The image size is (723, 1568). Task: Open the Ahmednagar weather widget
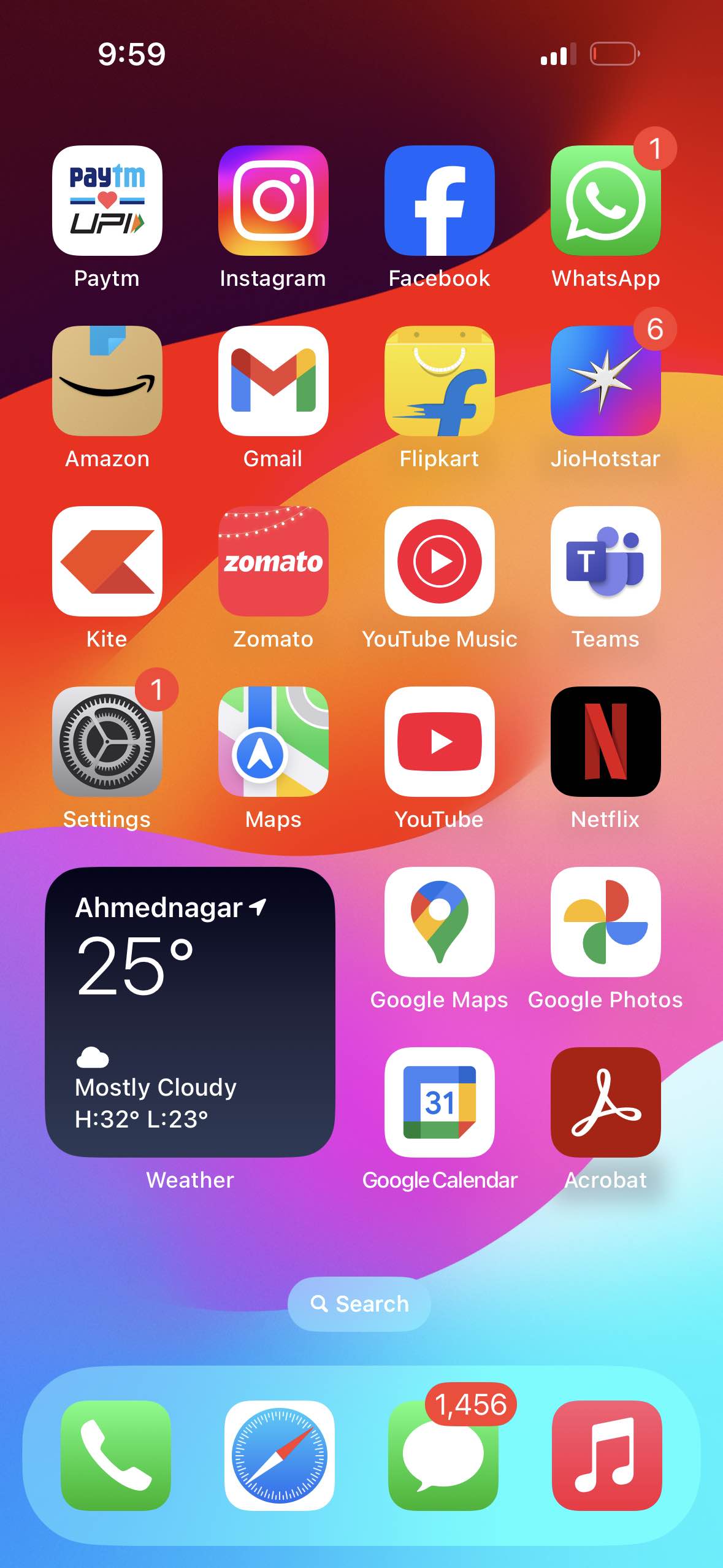[190, 1012]
